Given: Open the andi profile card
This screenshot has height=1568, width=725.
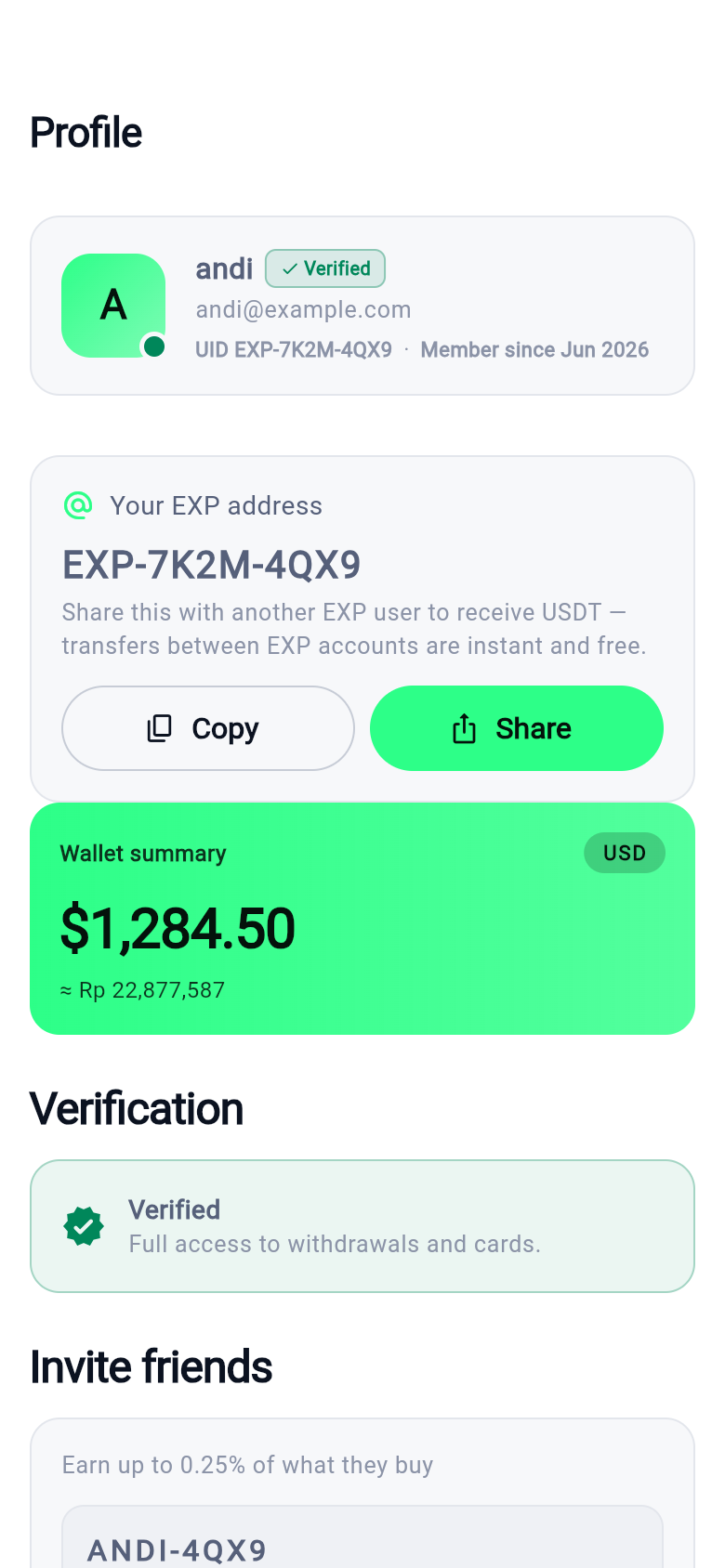Looking at the screenshot, I should 362,306.
